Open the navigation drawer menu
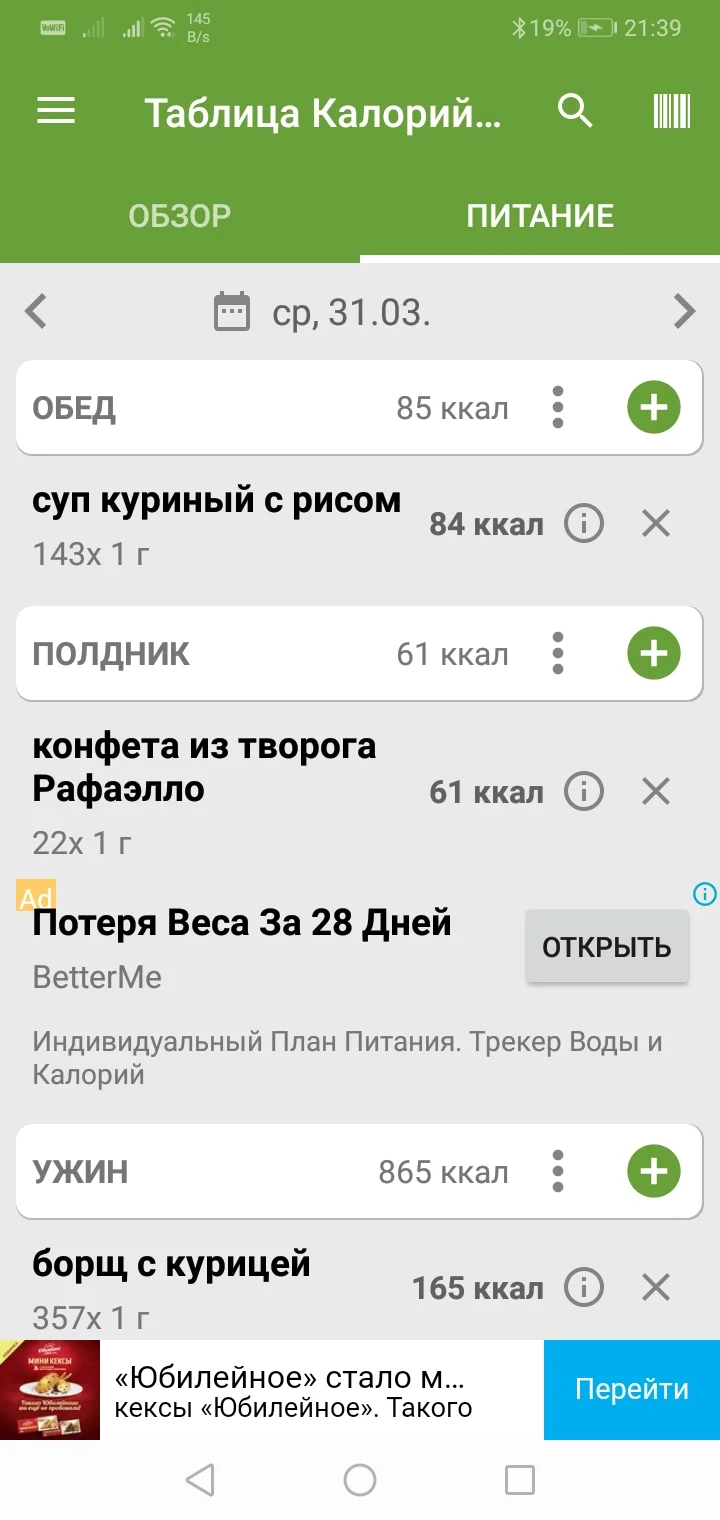The image size is (720, 1520). click(x=55, y=112)
